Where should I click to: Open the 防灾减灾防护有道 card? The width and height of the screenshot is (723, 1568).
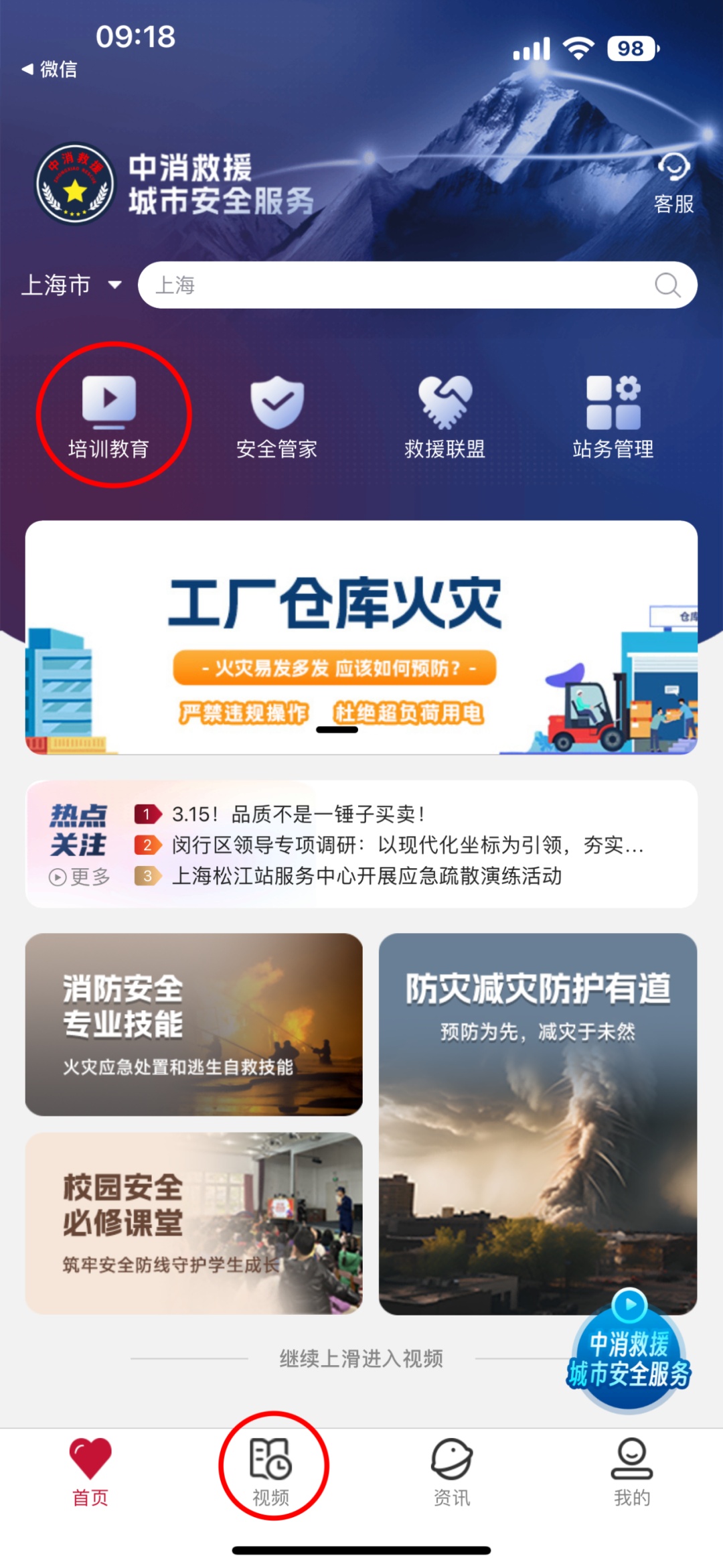538,1123
